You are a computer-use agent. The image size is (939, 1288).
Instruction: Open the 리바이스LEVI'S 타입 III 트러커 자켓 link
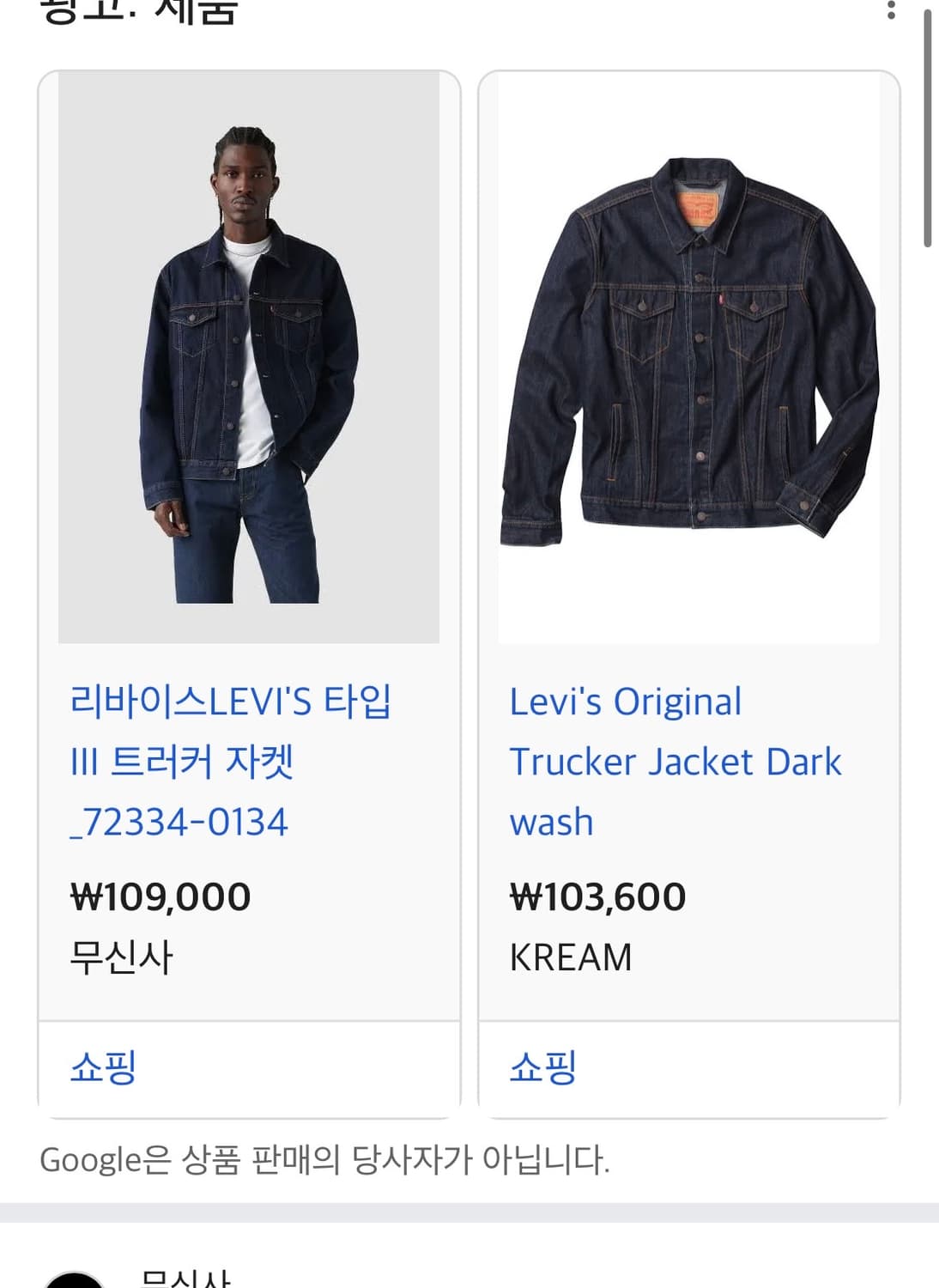coord(233,761)
